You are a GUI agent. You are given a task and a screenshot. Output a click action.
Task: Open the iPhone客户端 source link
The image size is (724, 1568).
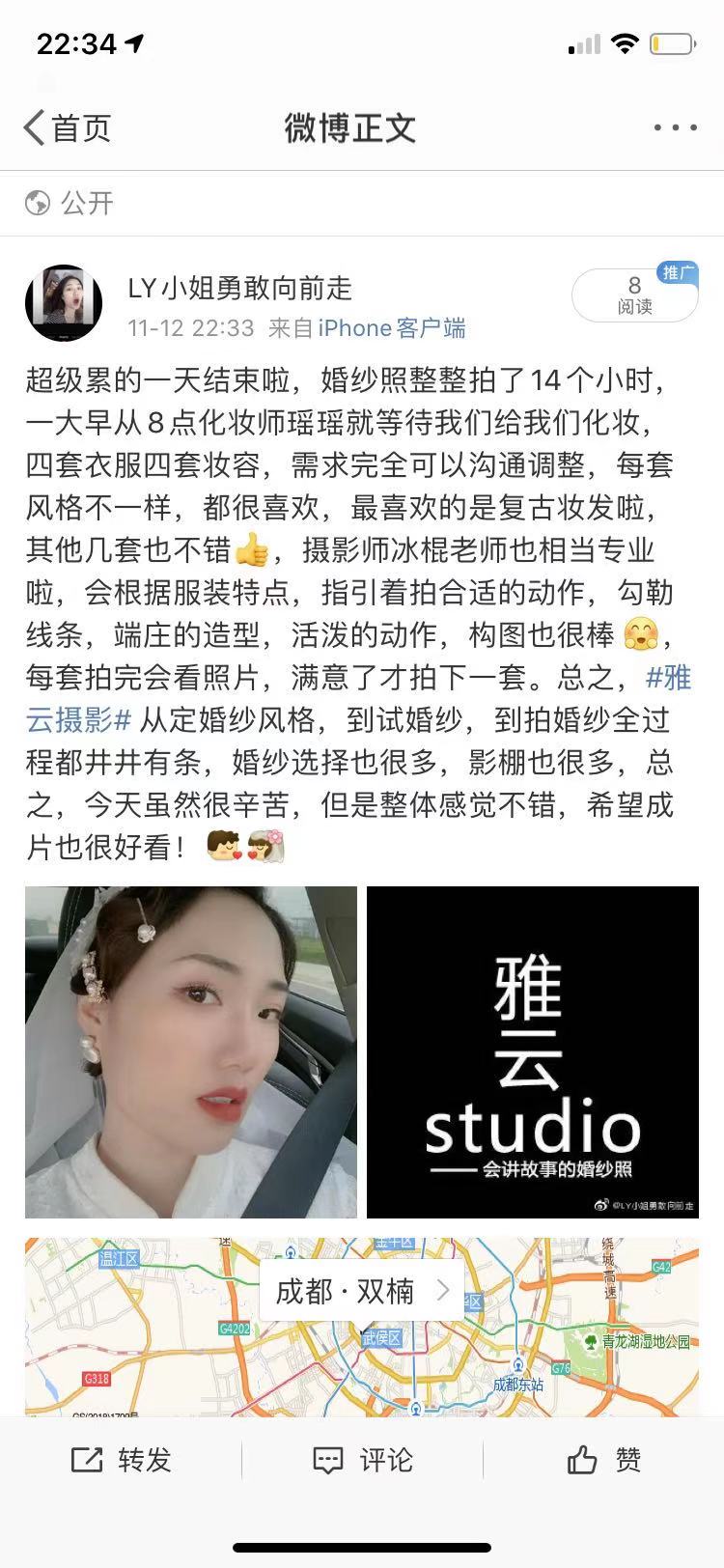click(392, 328)
